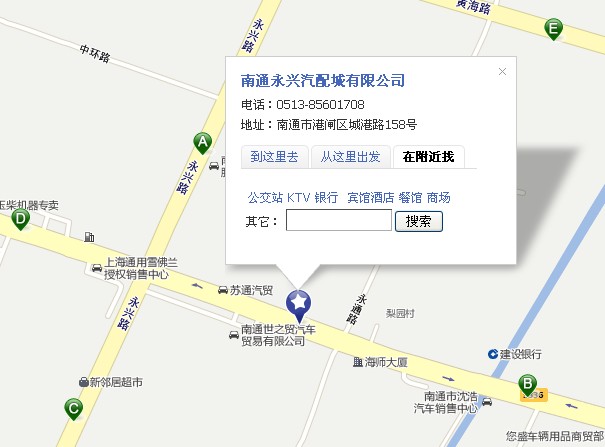The height and width of the screenshot is (447, 605).
Task: Tap the 搜索 button
Action: (x=419, y=221)
